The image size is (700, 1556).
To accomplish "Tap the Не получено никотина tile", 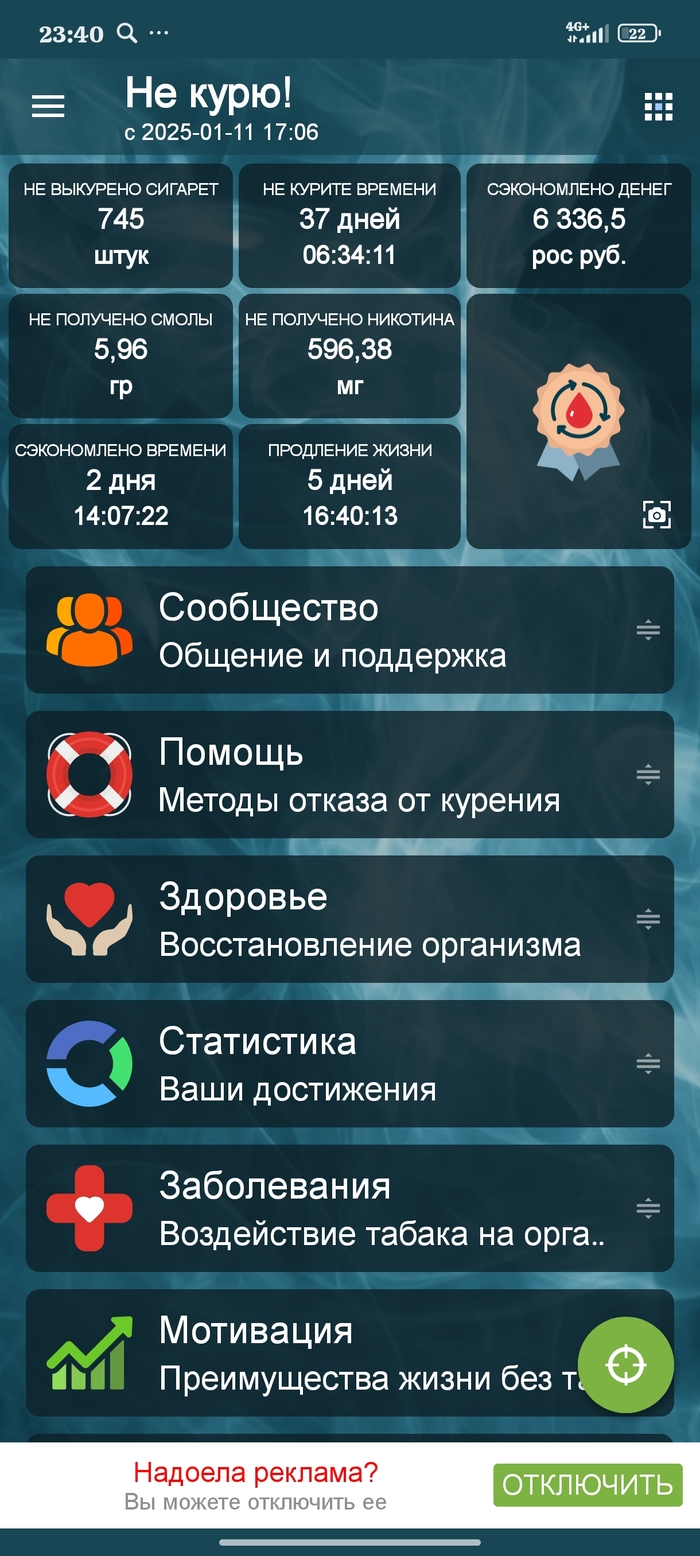I will pos(350,356).
